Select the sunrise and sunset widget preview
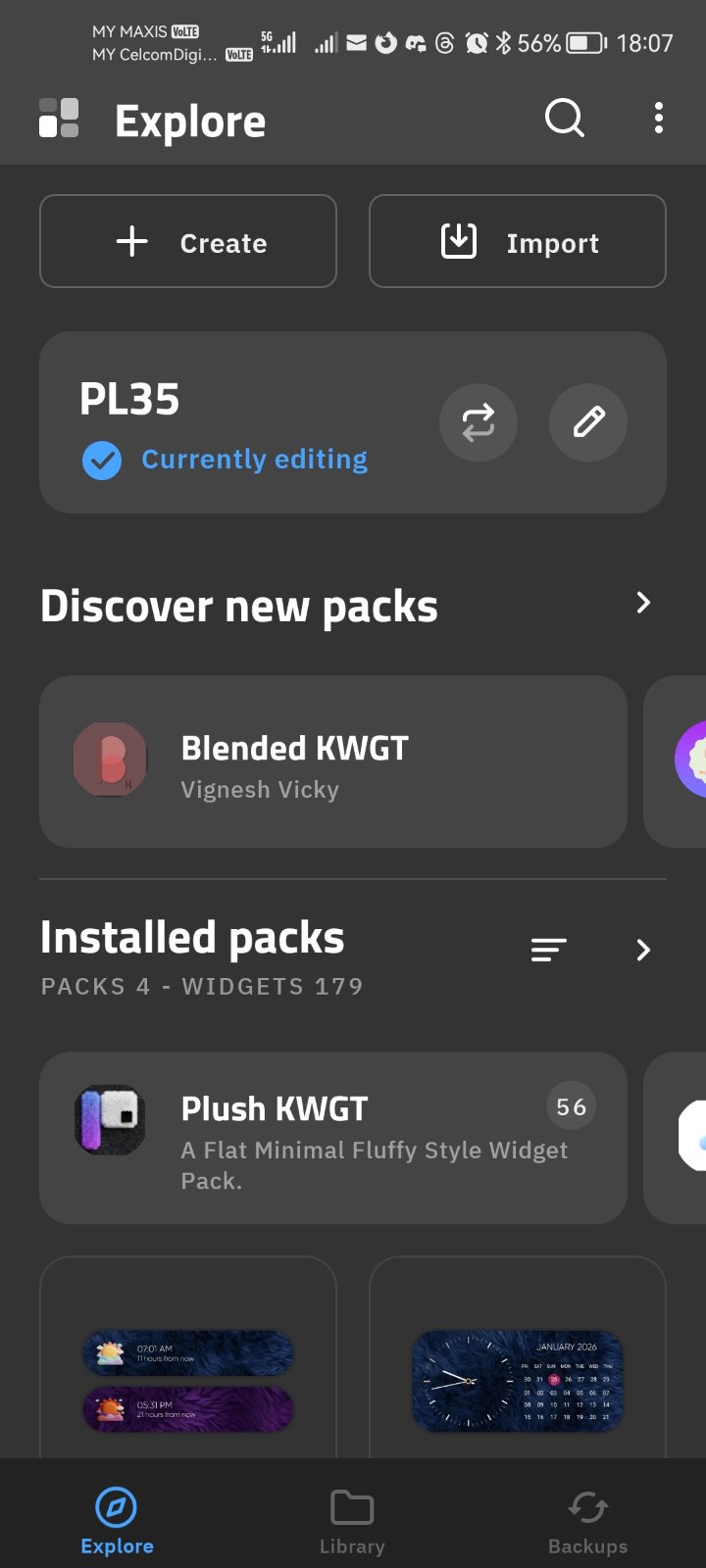The height and width of the screenshot is (1568, 706). point(188,1380)
